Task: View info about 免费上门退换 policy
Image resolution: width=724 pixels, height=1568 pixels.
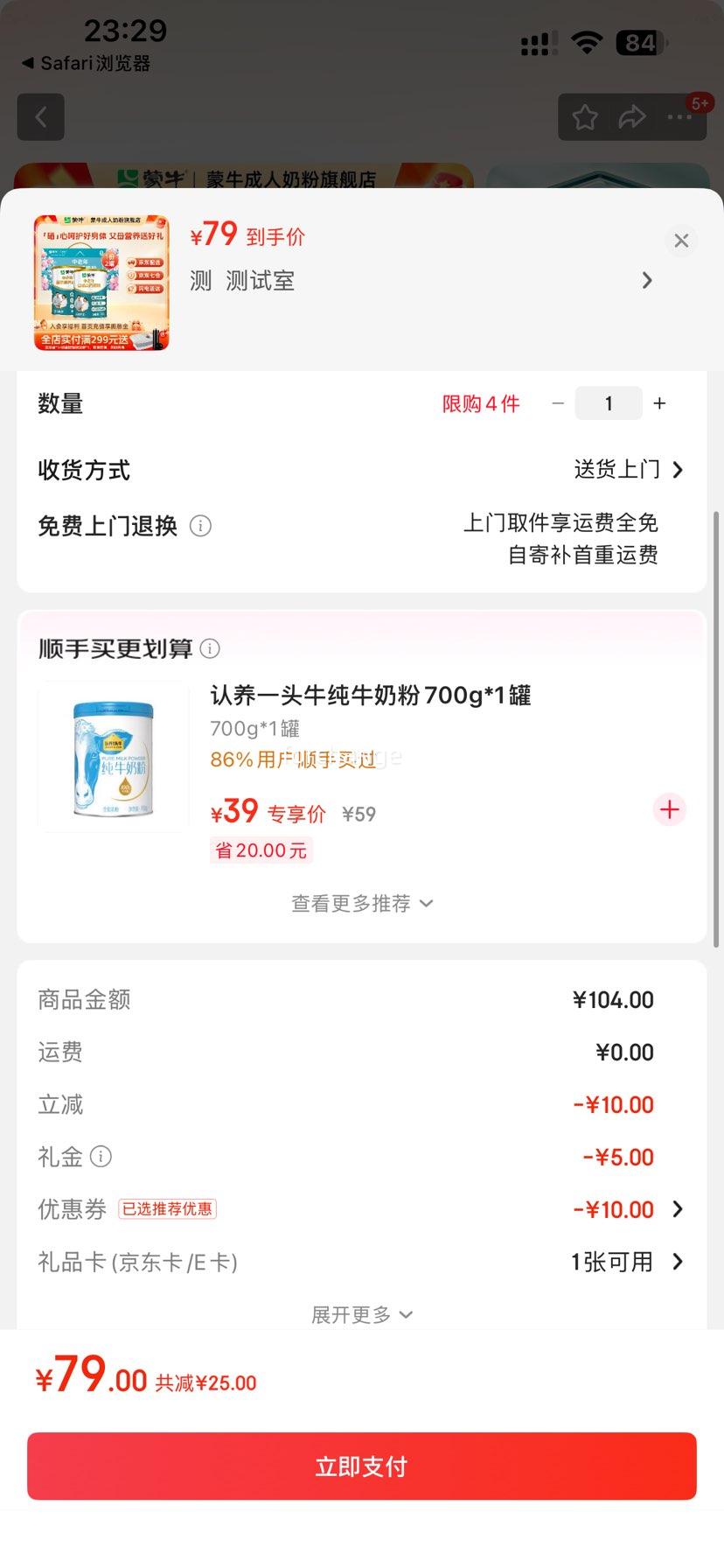Action: [201, 526]
